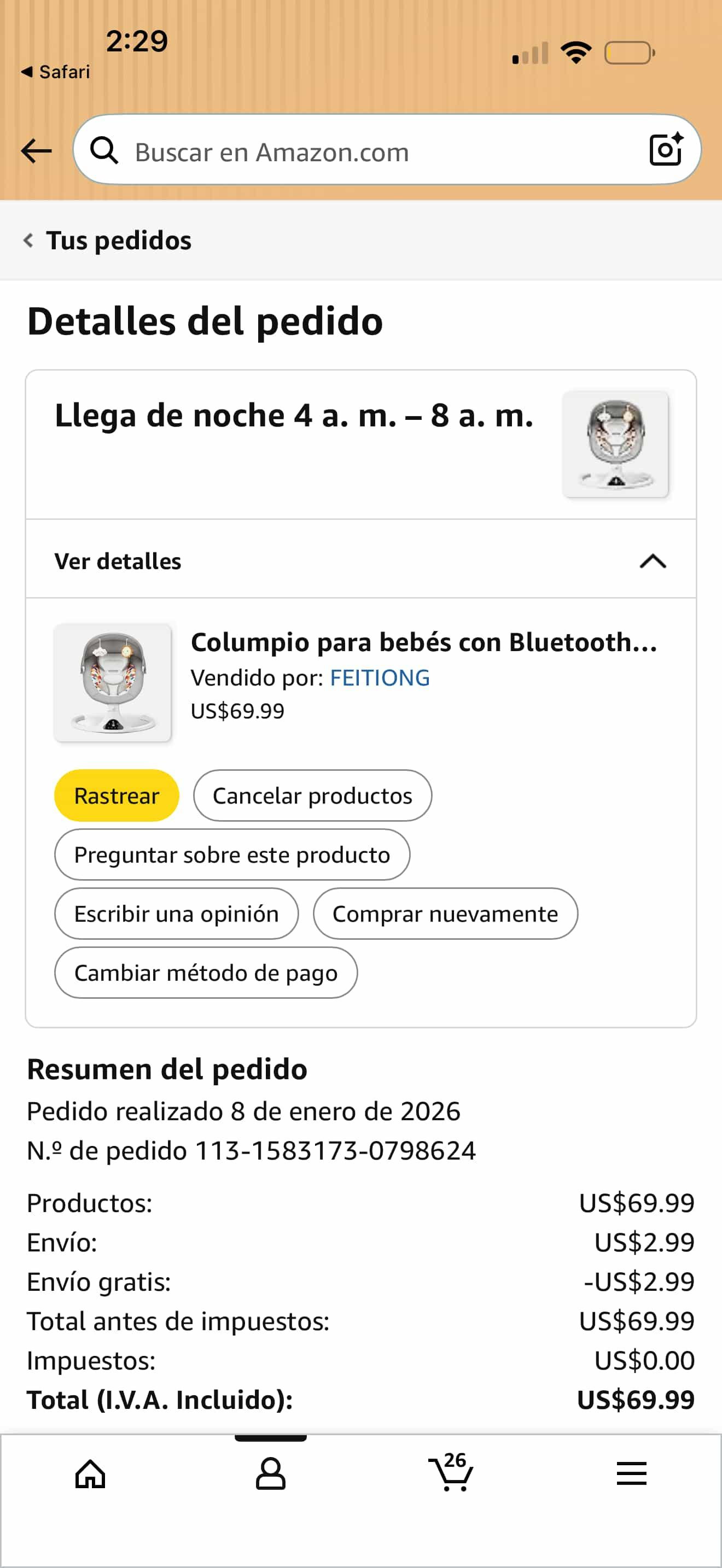
Task: Open seller FEITIONG link
Action: pos(379,677)
